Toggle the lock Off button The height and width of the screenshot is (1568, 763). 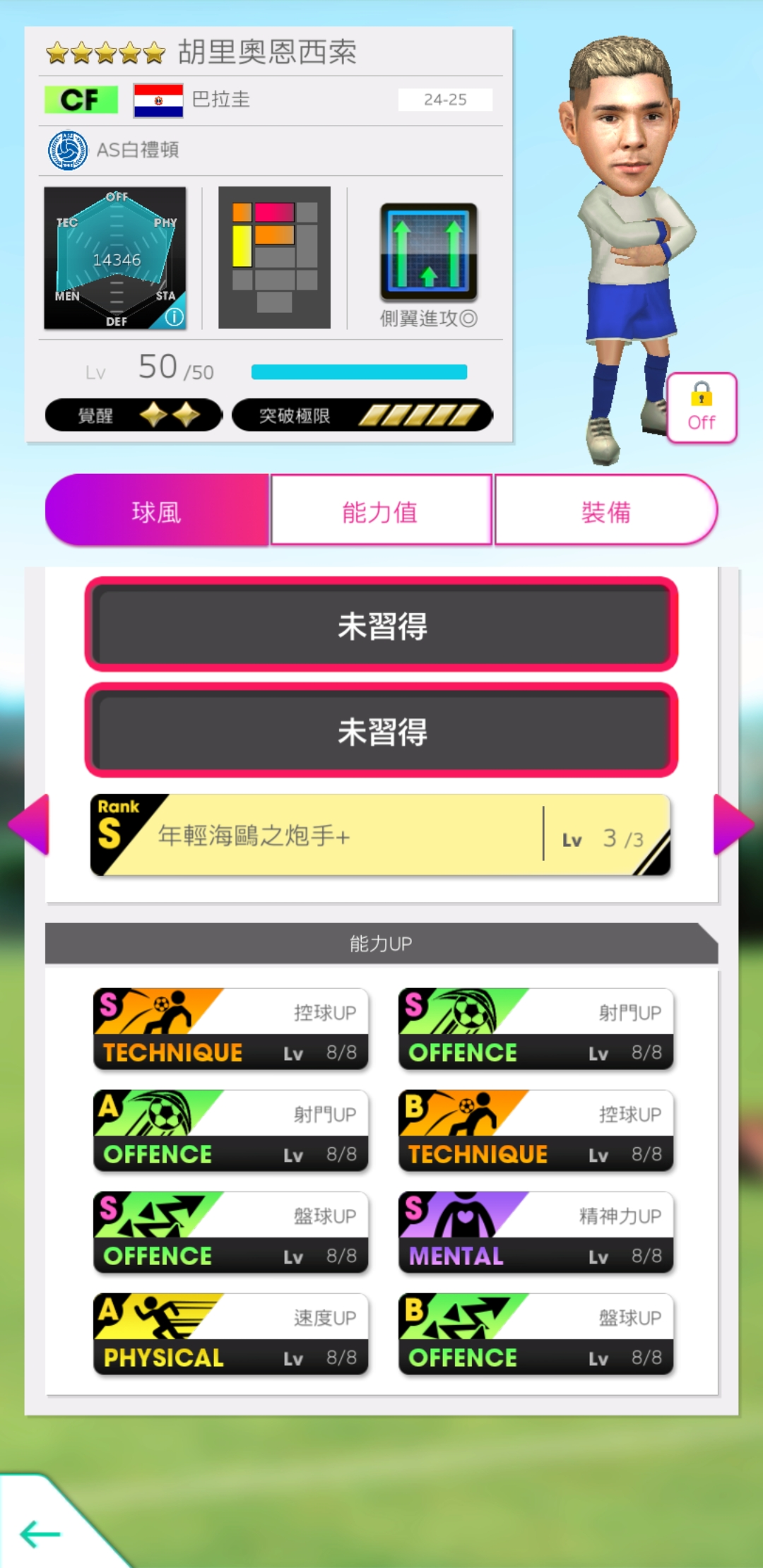(x=701, y=408)
